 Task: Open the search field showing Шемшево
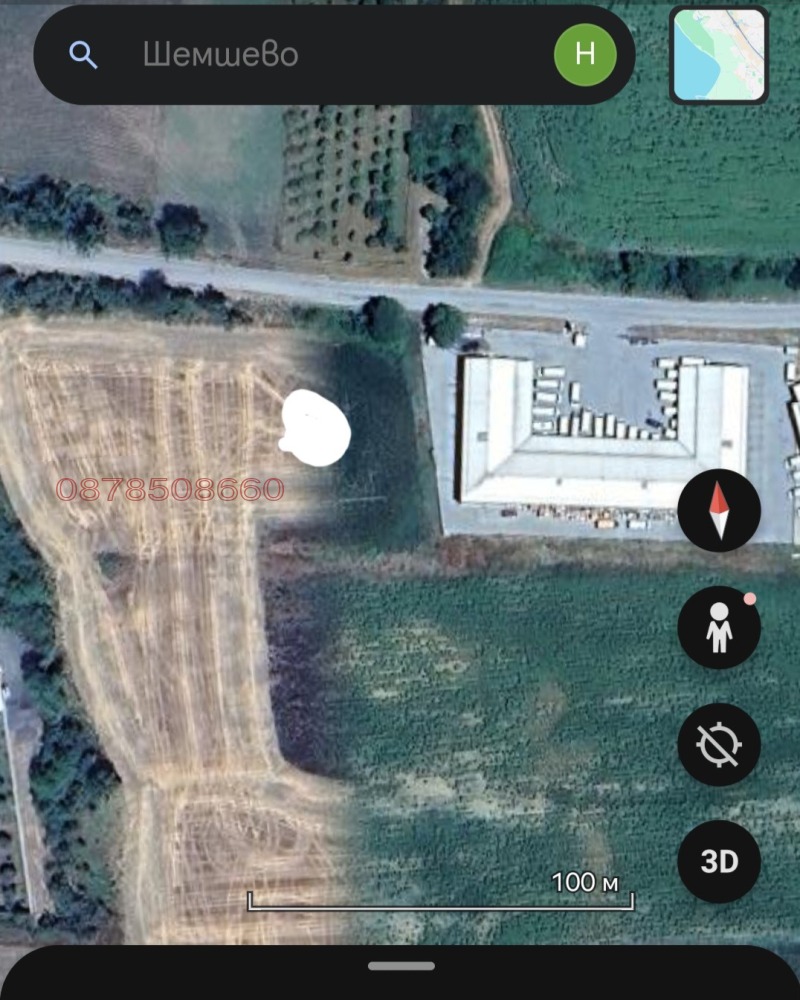coord(300,54)
